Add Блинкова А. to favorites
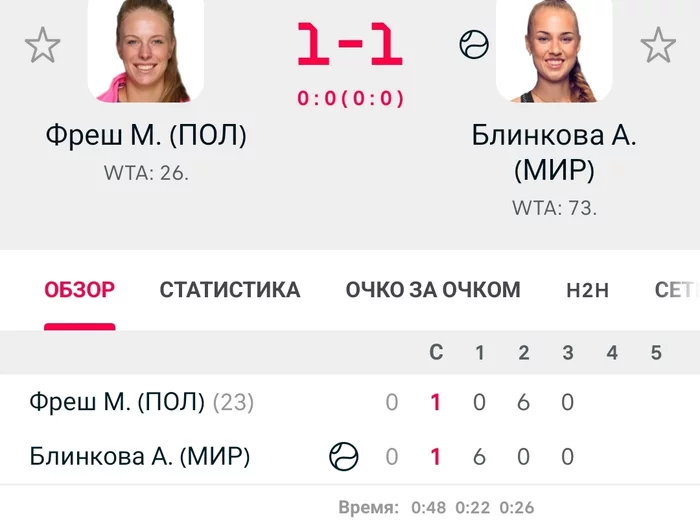700x527 pixels. pos(658,45)
